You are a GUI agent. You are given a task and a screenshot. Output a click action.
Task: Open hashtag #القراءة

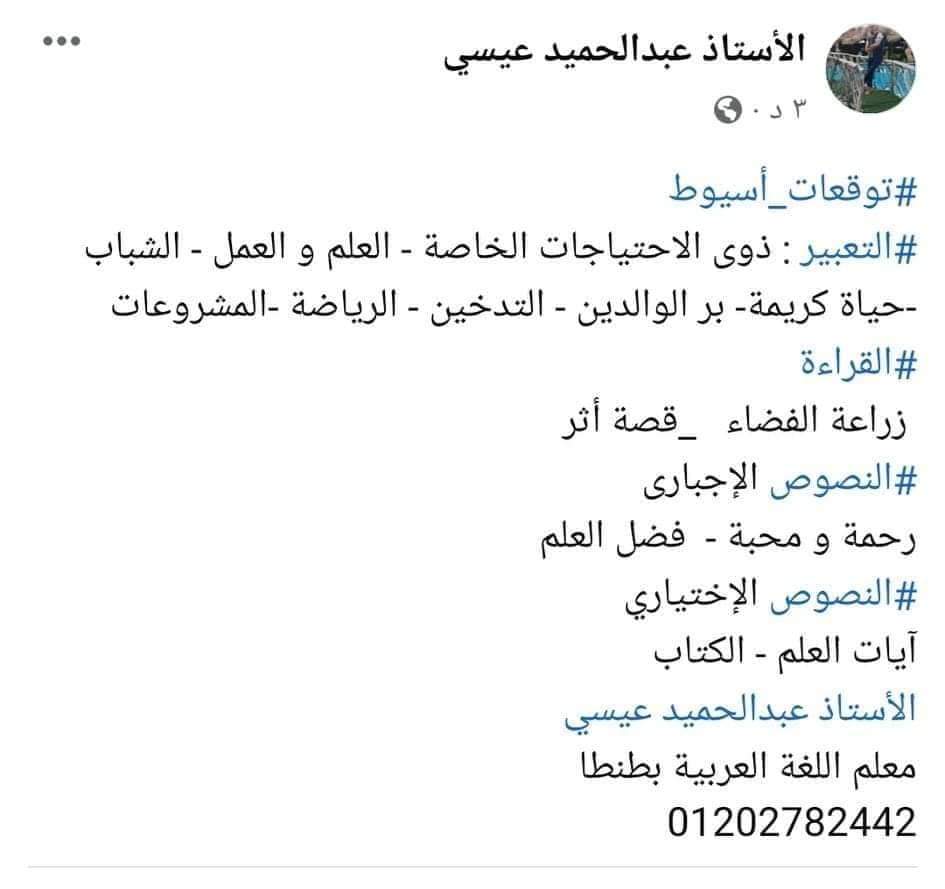(x=857, y=364)
